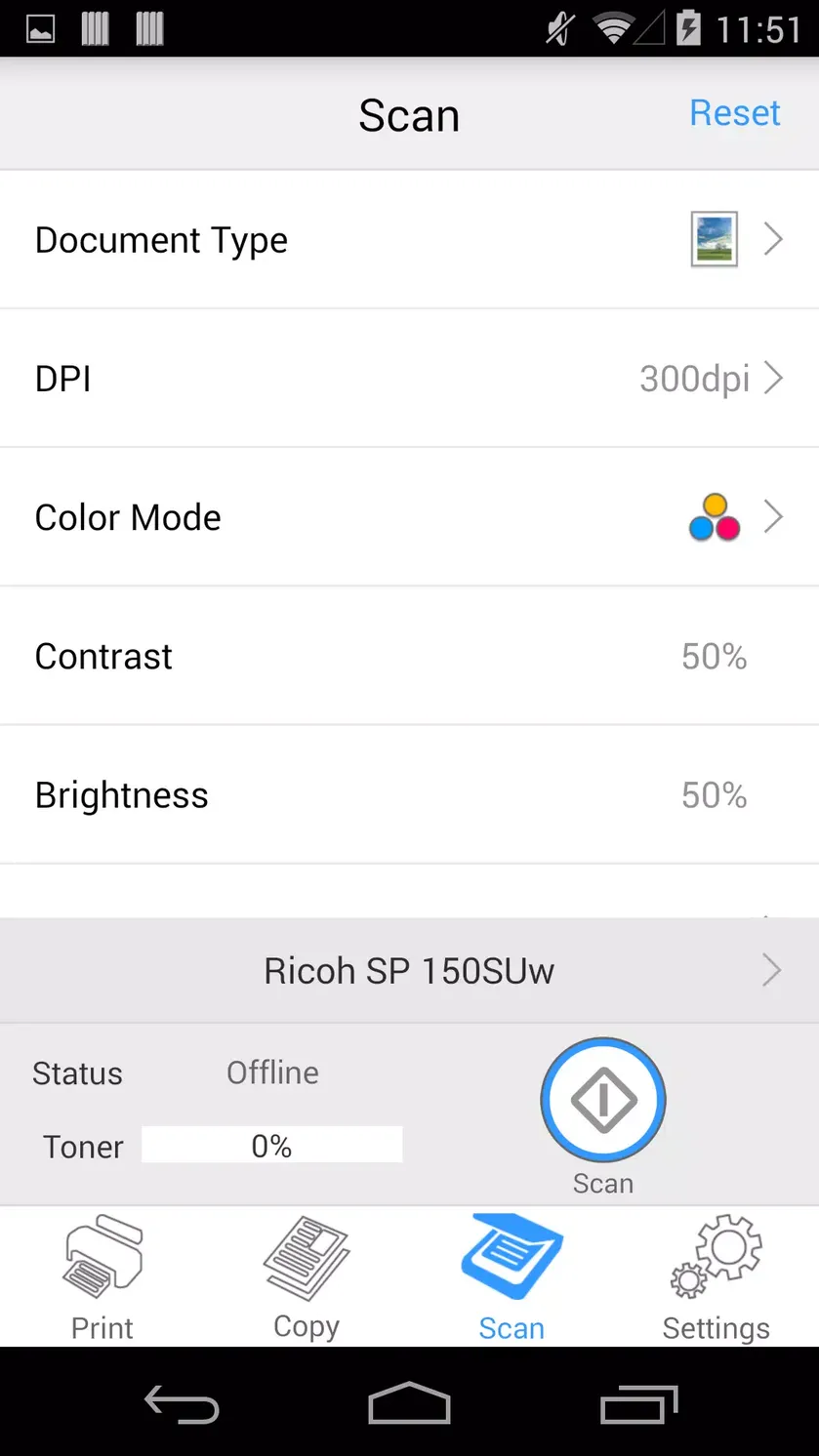Open the Document Type setting
The image size is (819, 1456).
coord(409,240)
